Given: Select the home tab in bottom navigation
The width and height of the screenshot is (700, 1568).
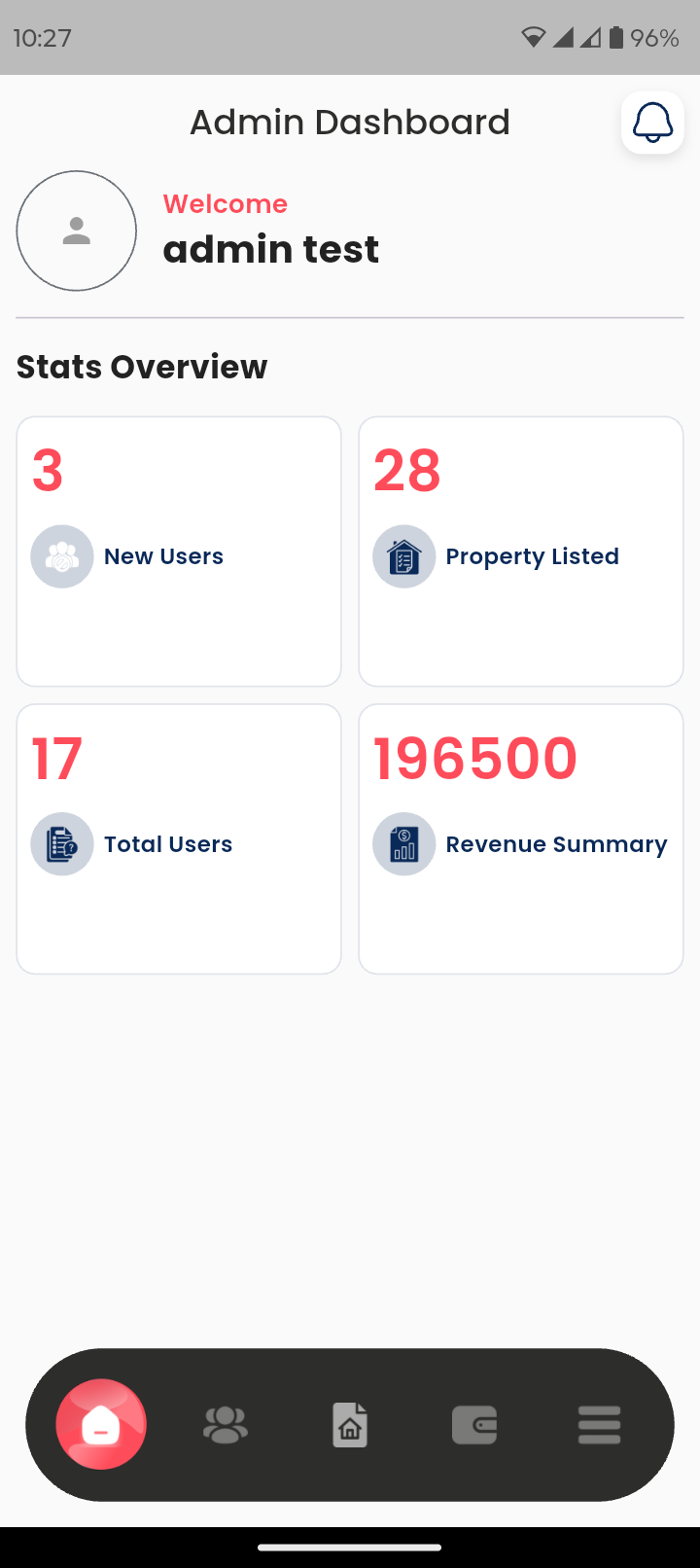Looking at the screenshot, I should [x=101, y=1425].
